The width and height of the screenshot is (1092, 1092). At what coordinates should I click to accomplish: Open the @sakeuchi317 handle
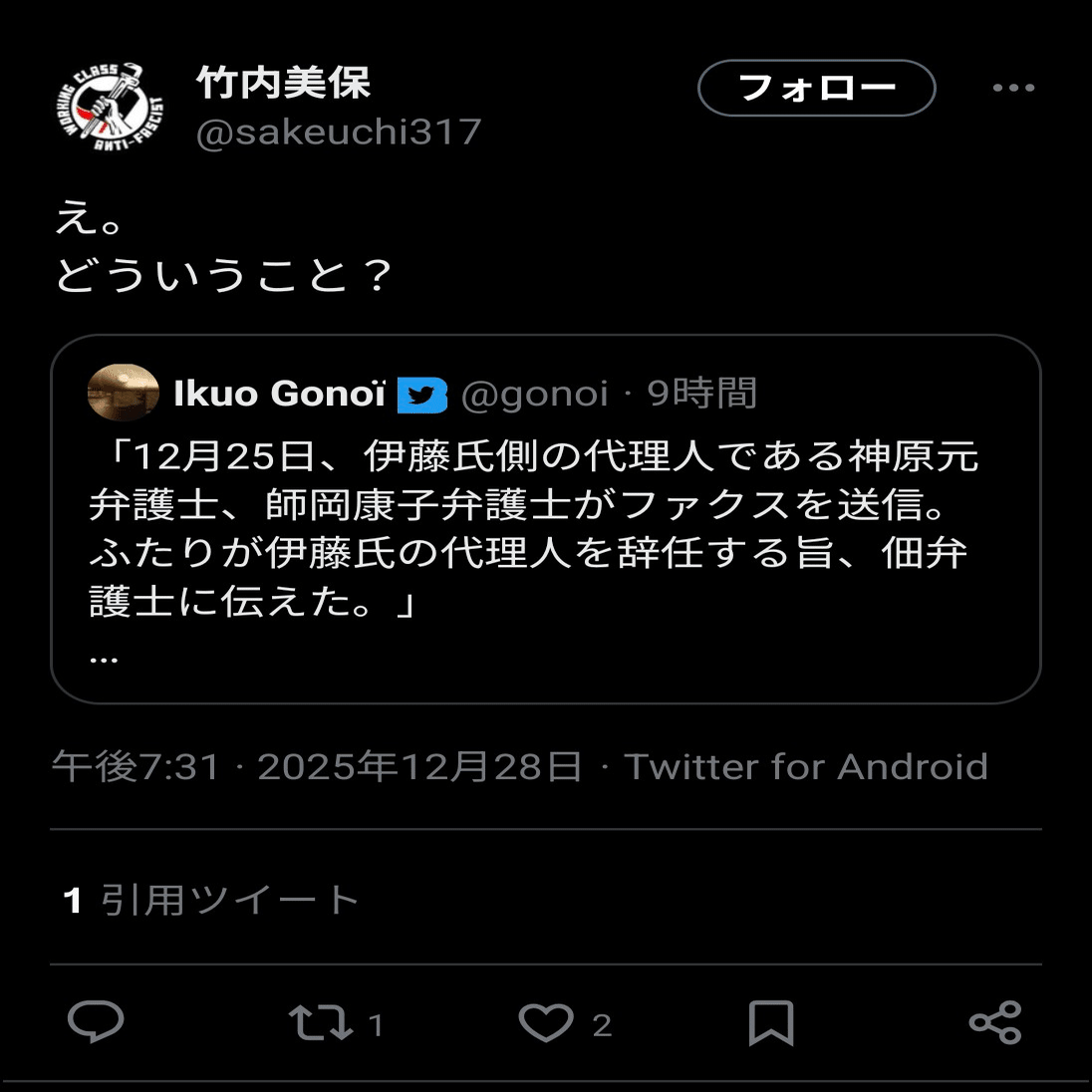pyautogui.click(x=339, y=133)
